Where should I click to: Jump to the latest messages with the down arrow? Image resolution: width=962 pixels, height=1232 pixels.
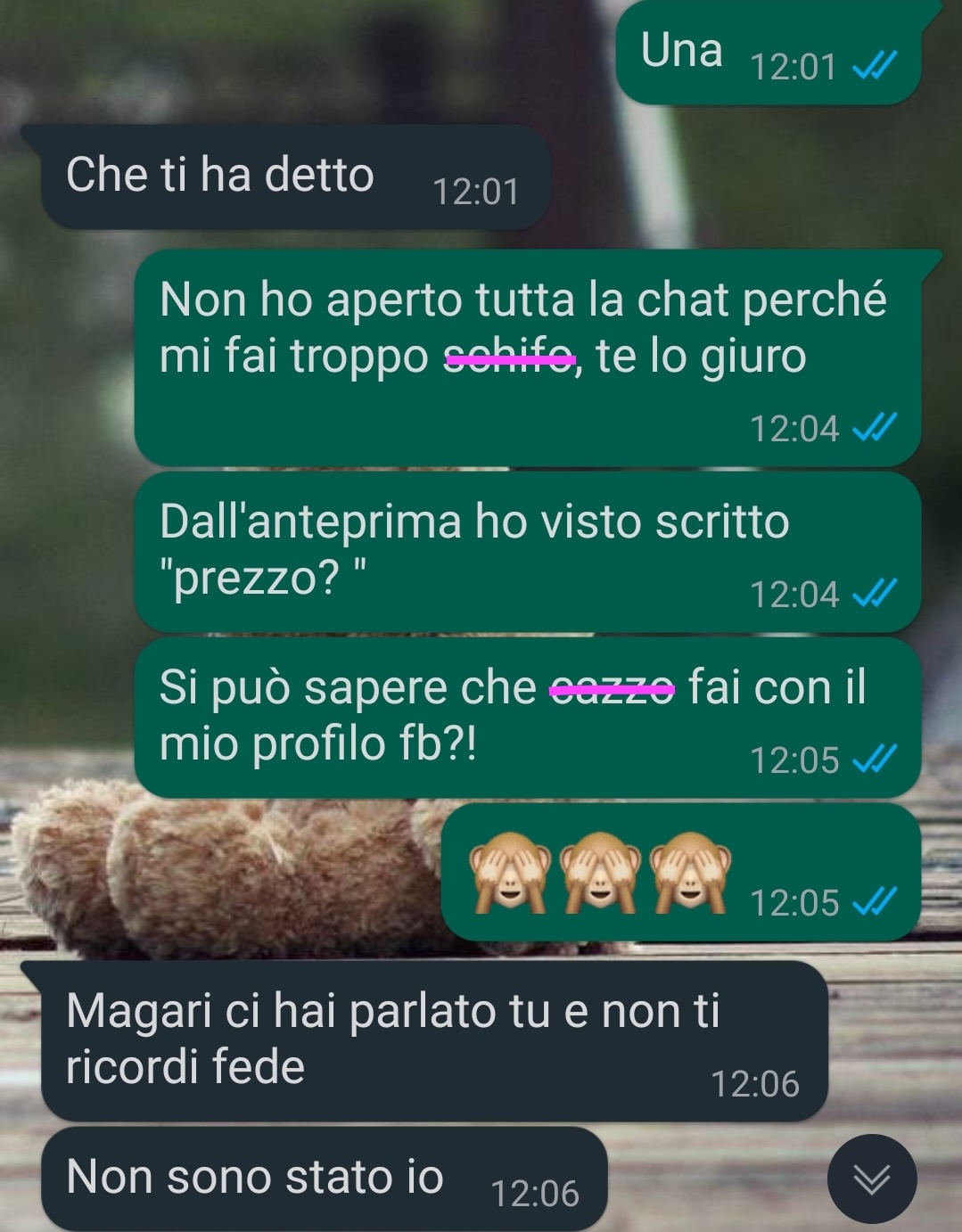[x=871, y=1179]
